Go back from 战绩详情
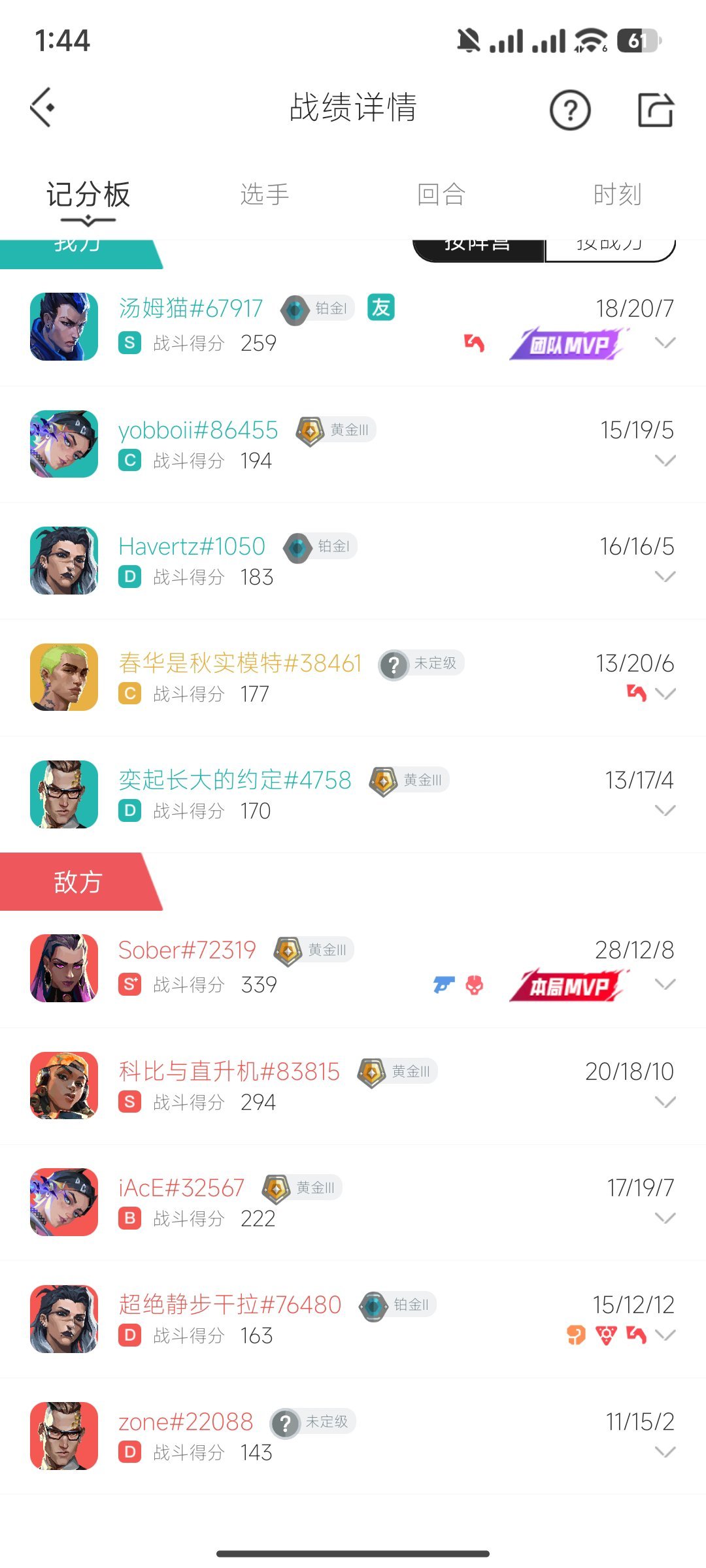This screenshot has height=1568, width=706. coord(43,107)
